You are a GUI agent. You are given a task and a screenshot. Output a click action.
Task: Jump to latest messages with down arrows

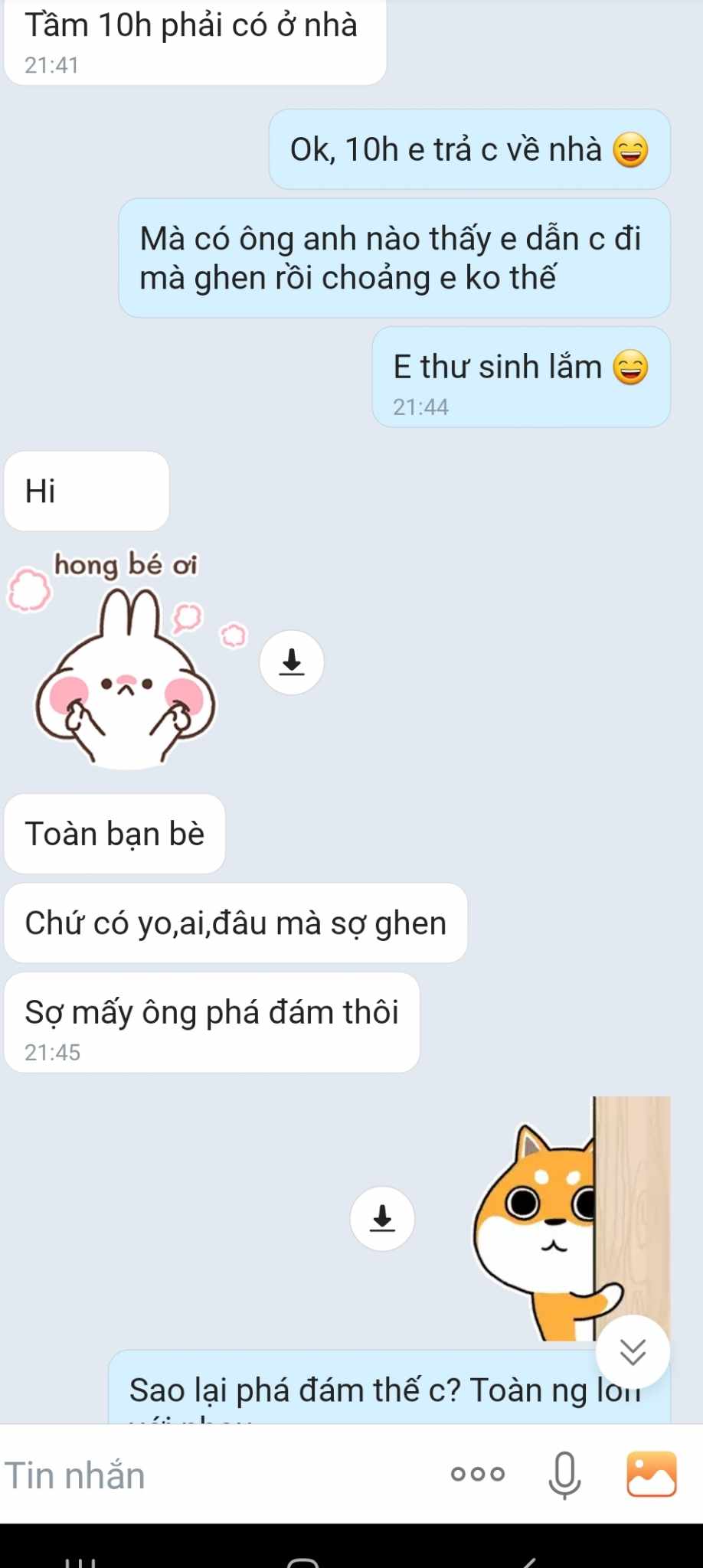tap(633, 1351)
